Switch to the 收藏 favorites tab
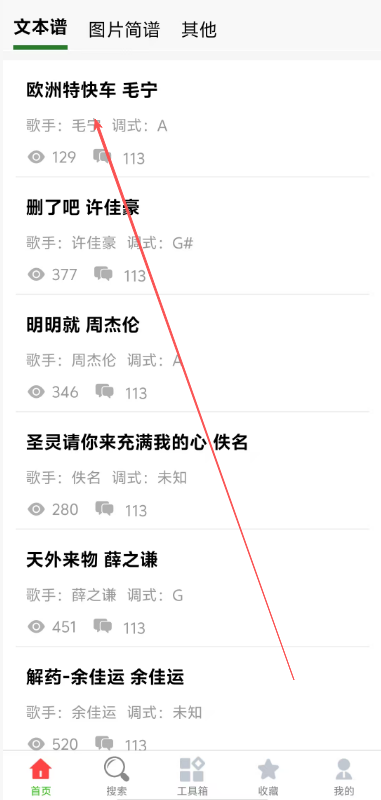The width and height of the screenshot is (381, 800). (268, 776)
